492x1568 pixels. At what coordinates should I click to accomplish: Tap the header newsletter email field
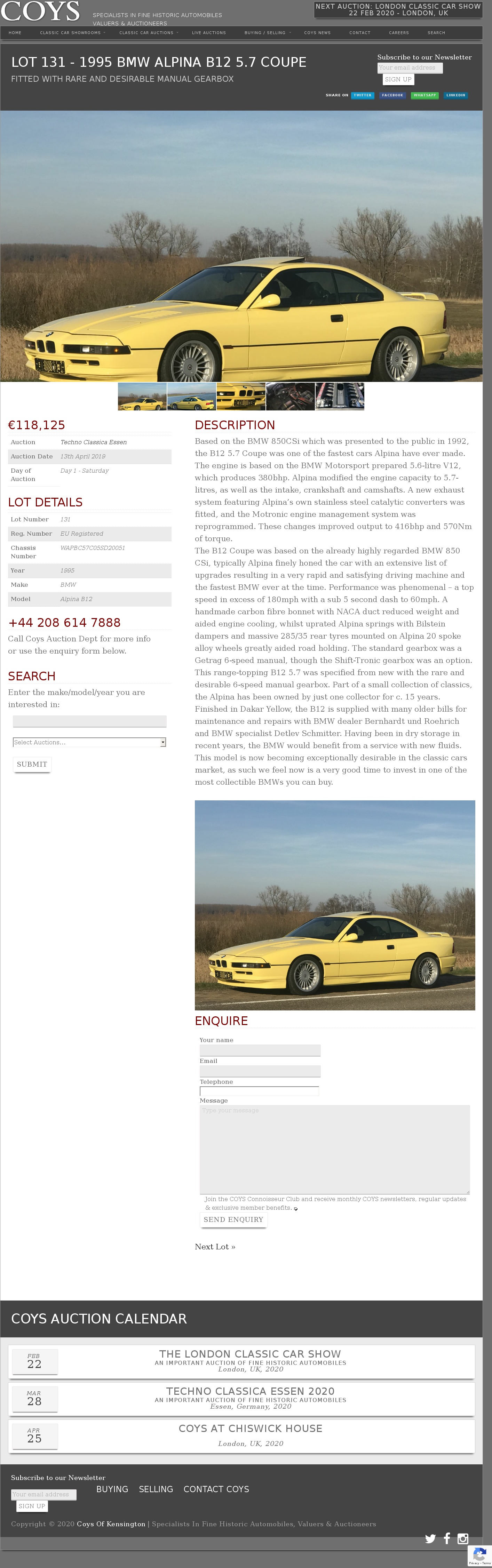pos(410,68)
